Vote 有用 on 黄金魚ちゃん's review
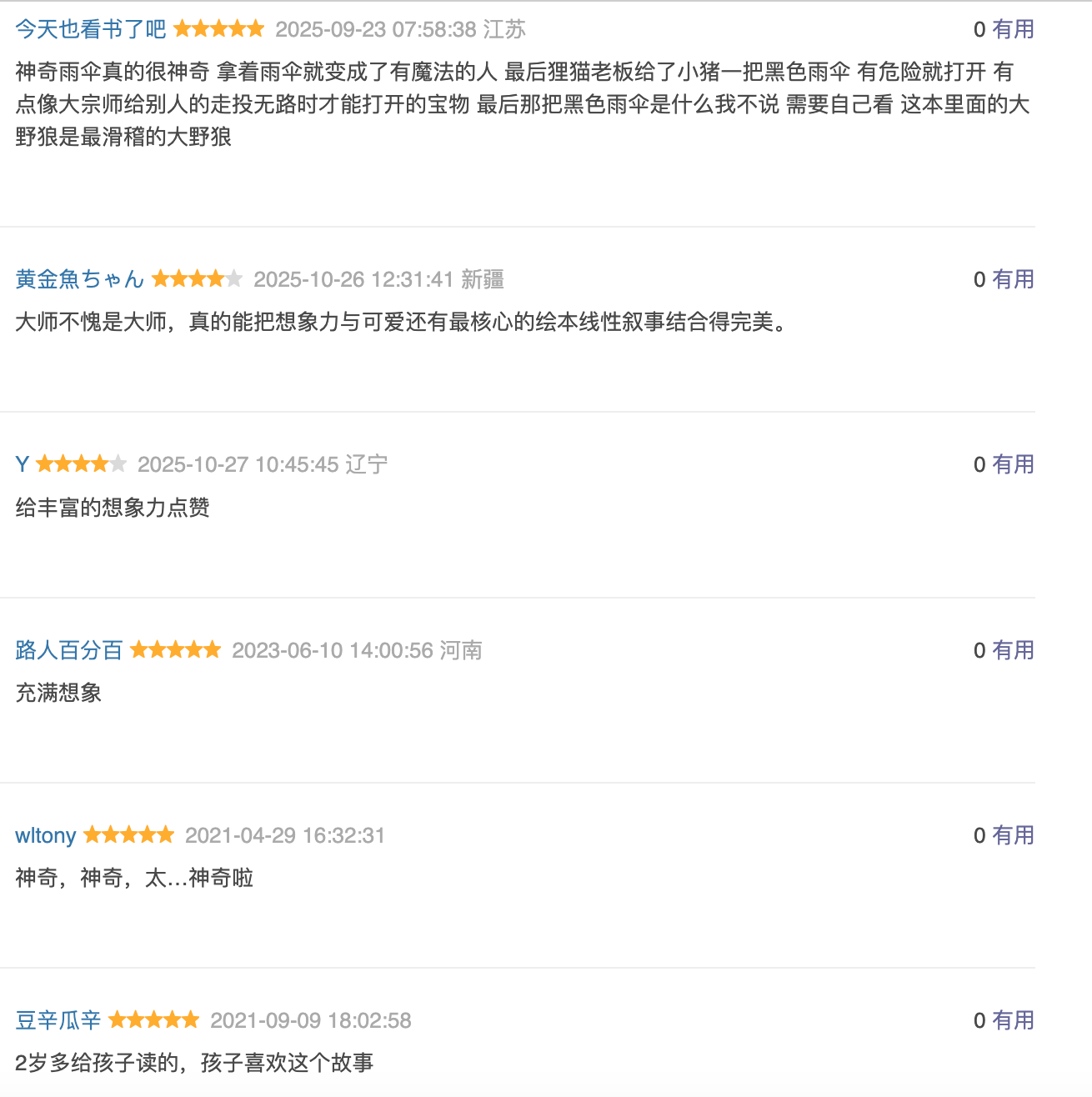This screenshot has height=1097, width=1092. (1013, 279)
